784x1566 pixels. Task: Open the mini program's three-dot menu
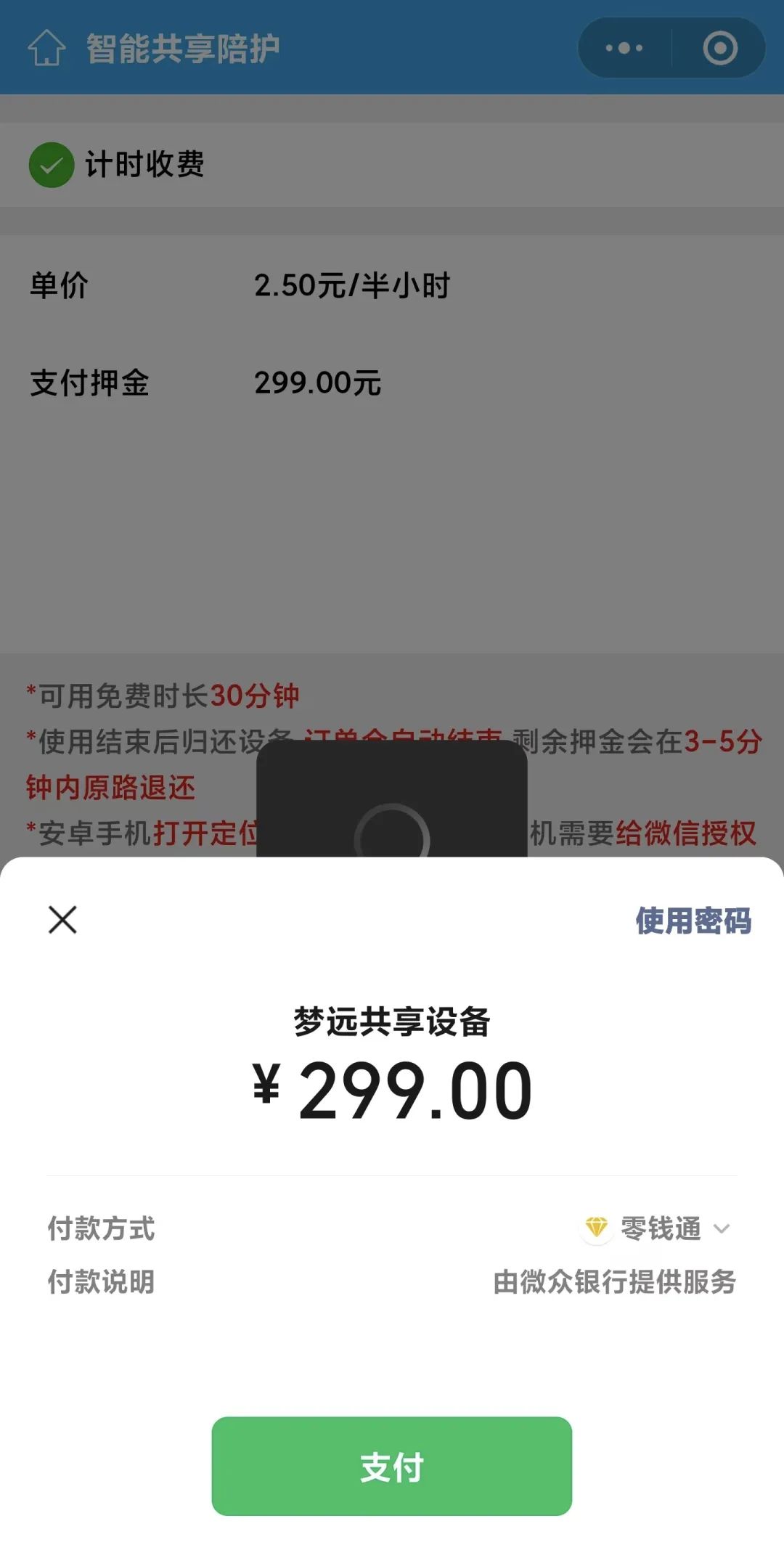[624, 48]
